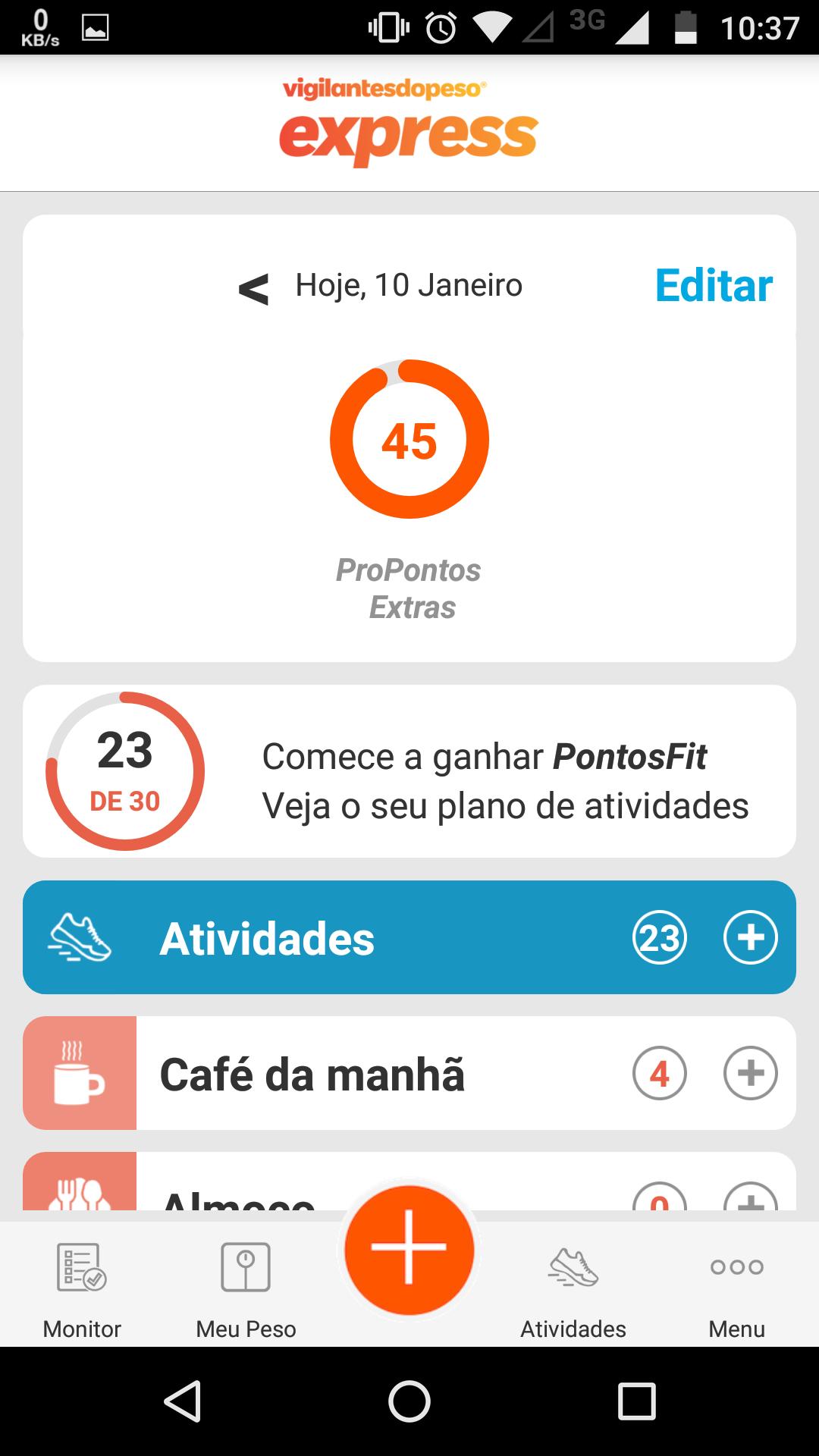Go back with system back button

point(182,1400)
